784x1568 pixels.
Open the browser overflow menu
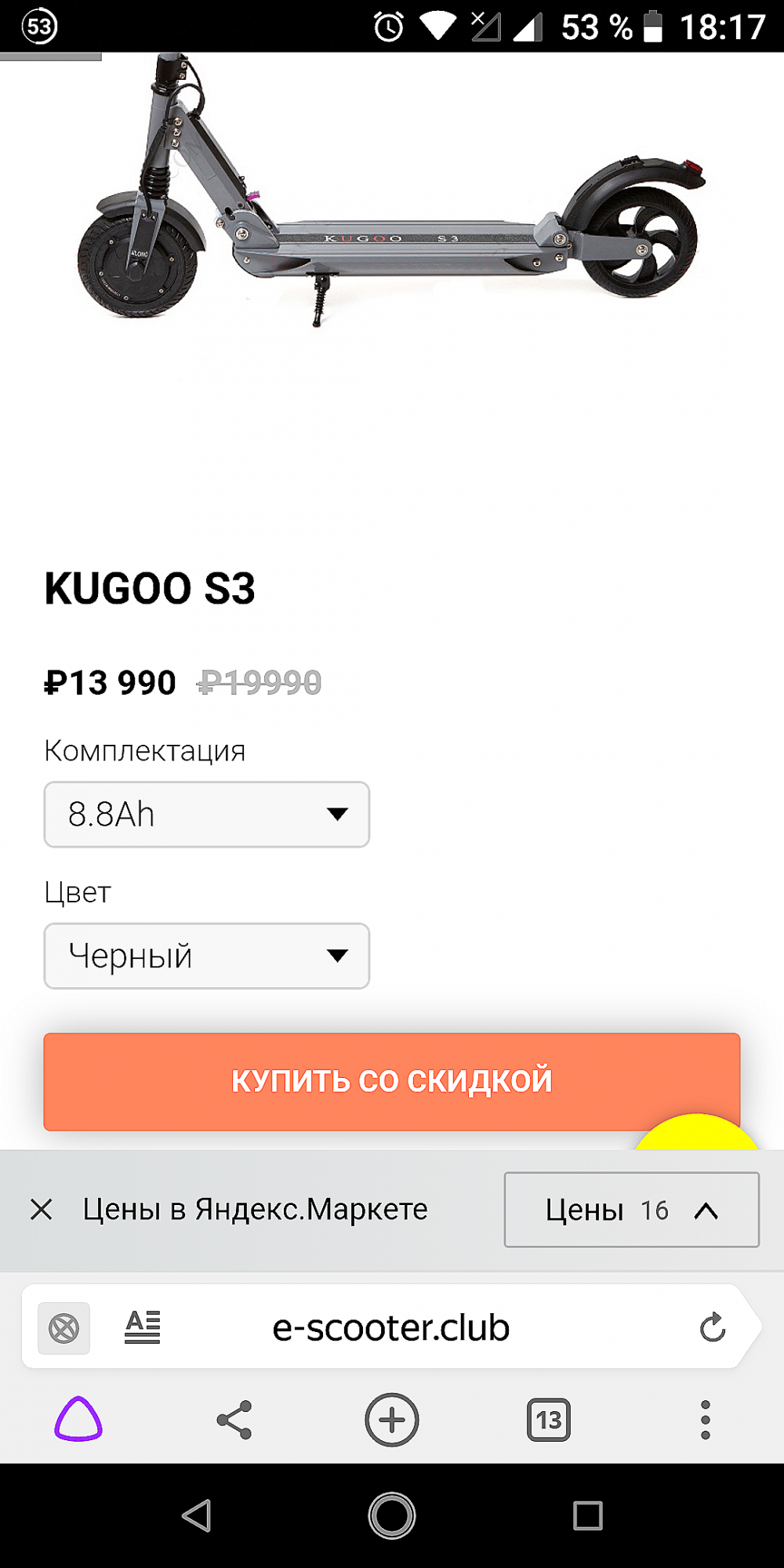(706, 1420)
